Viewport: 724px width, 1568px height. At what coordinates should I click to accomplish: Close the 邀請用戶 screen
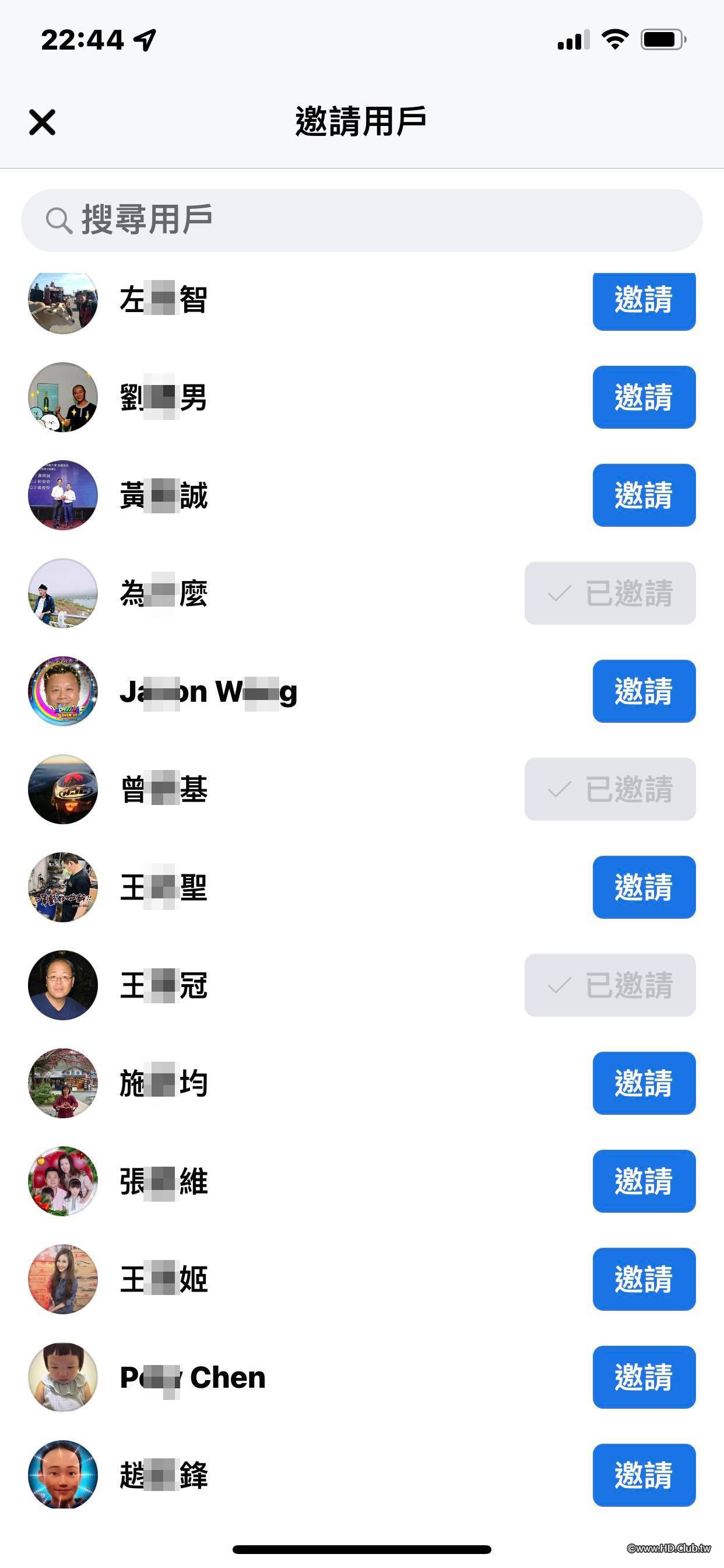pyautogui.click(x=42, y=123)
